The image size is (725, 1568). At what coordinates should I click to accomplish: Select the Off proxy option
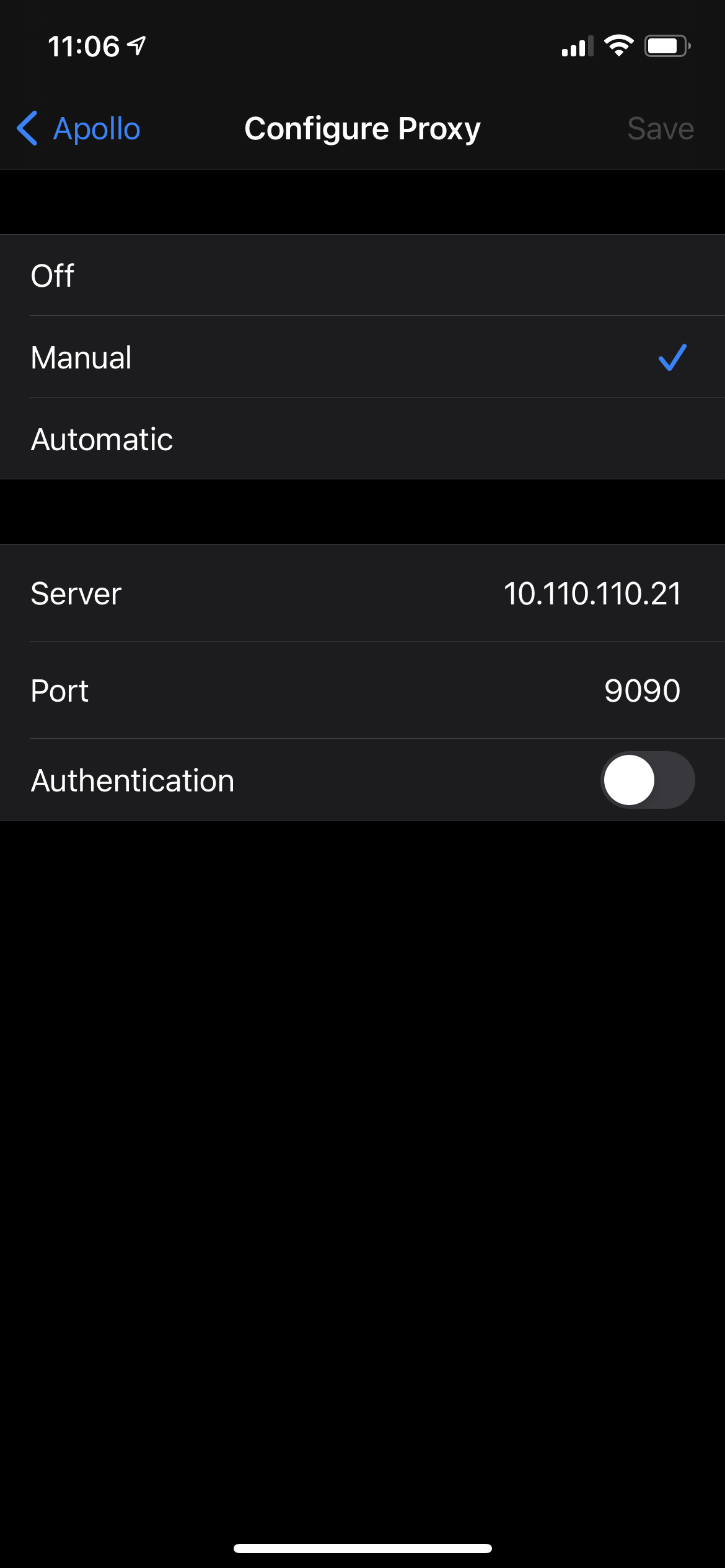(x=362, y=276)
